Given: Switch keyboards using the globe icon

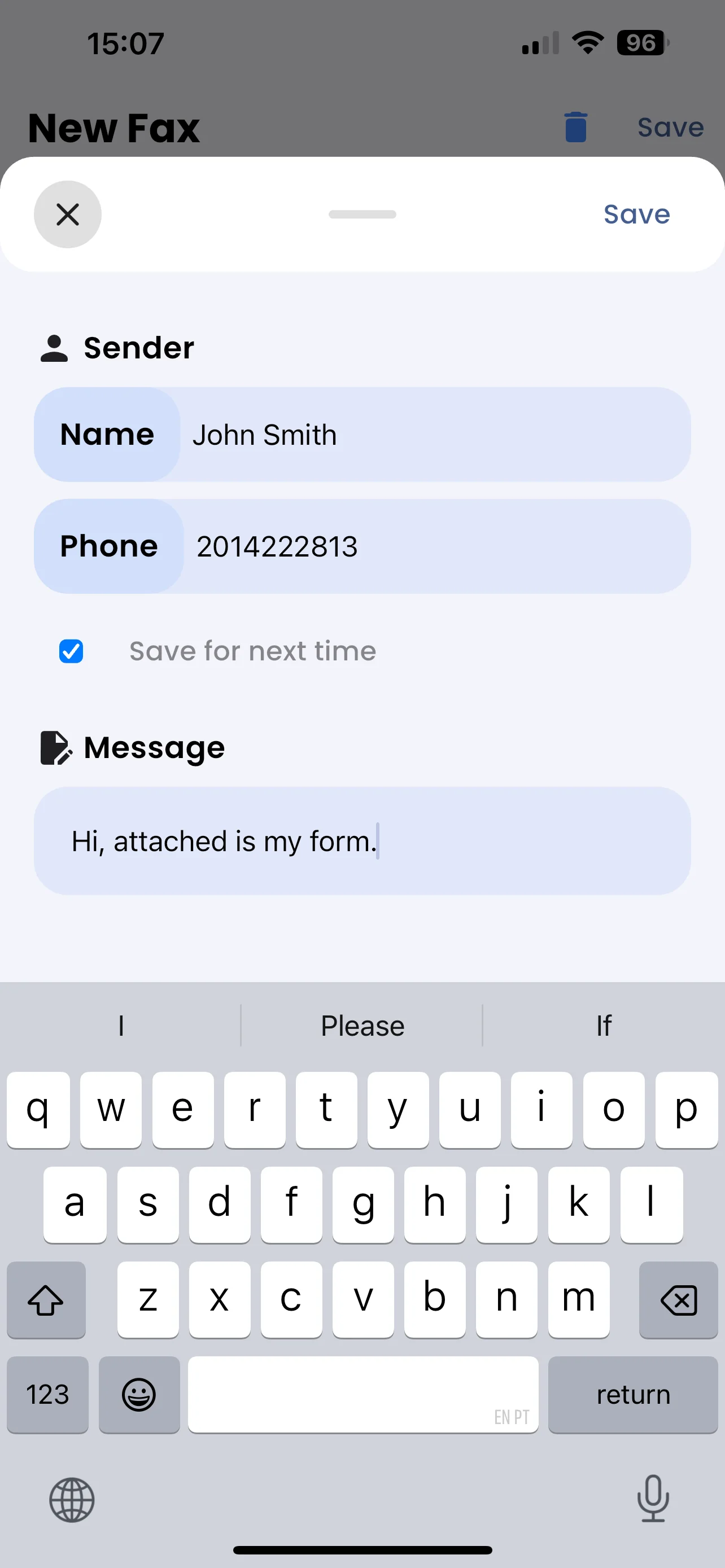Looking at the screenshot, I should 71,1500.
